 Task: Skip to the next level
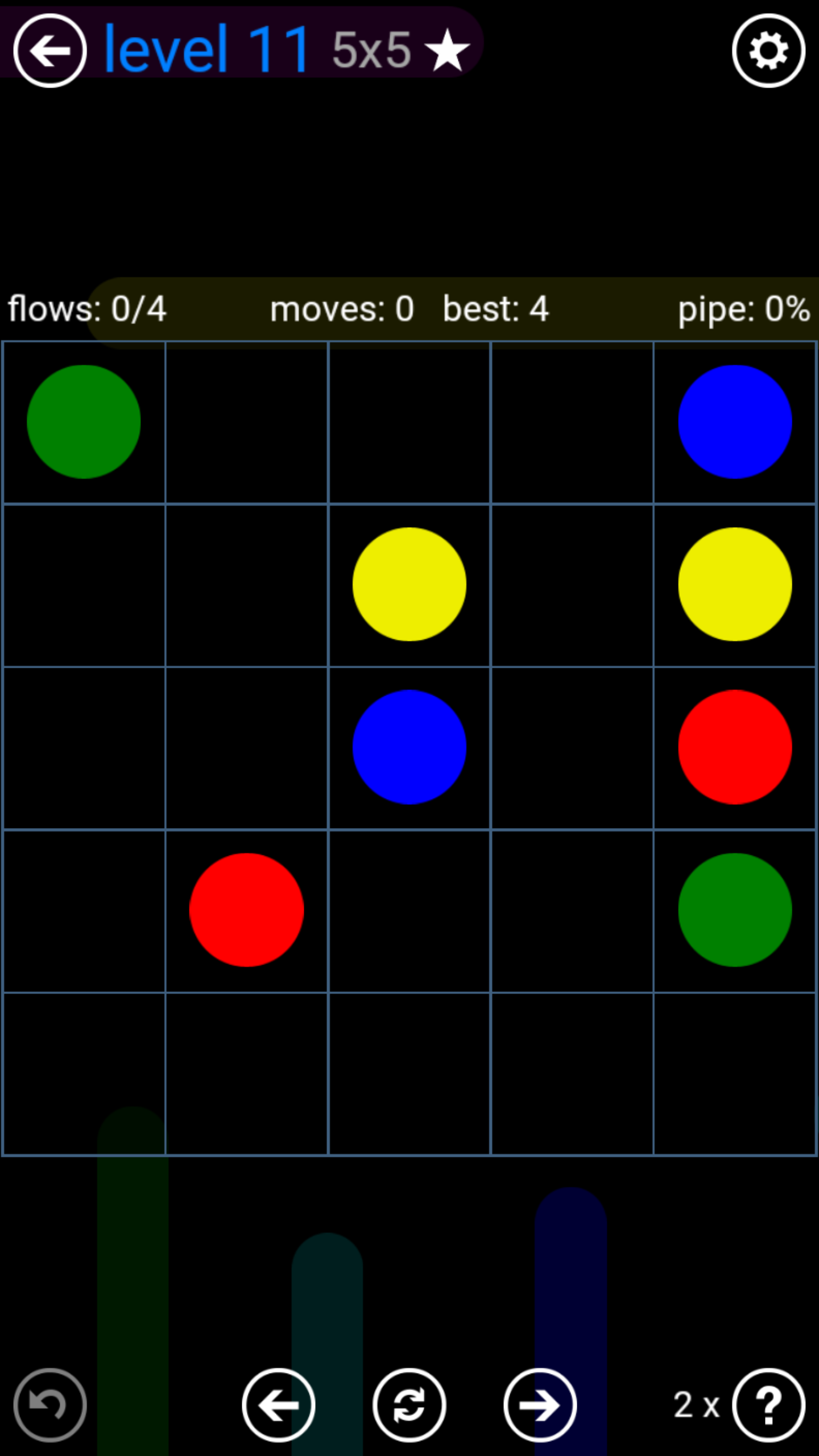(x=540, y=1405)
